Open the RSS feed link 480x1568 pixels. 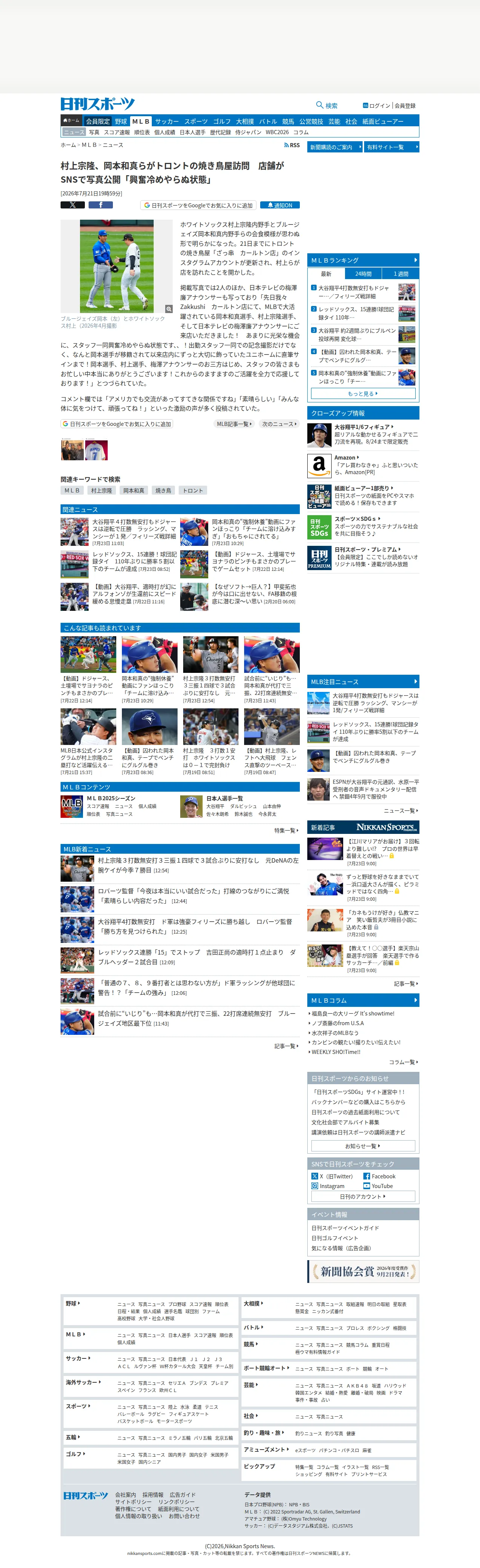[292, 145]
